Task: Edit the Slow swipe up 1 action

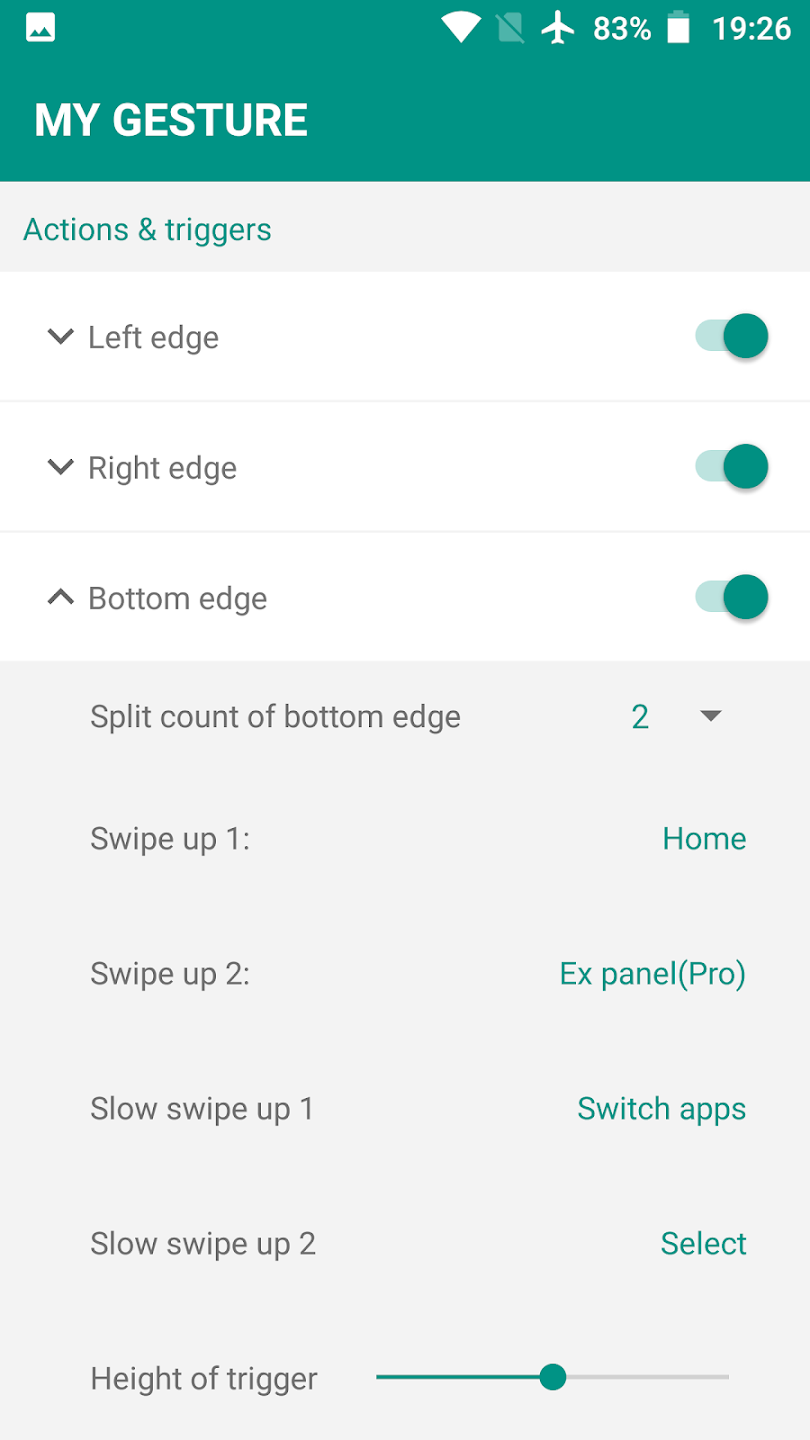Action: 661,1109
